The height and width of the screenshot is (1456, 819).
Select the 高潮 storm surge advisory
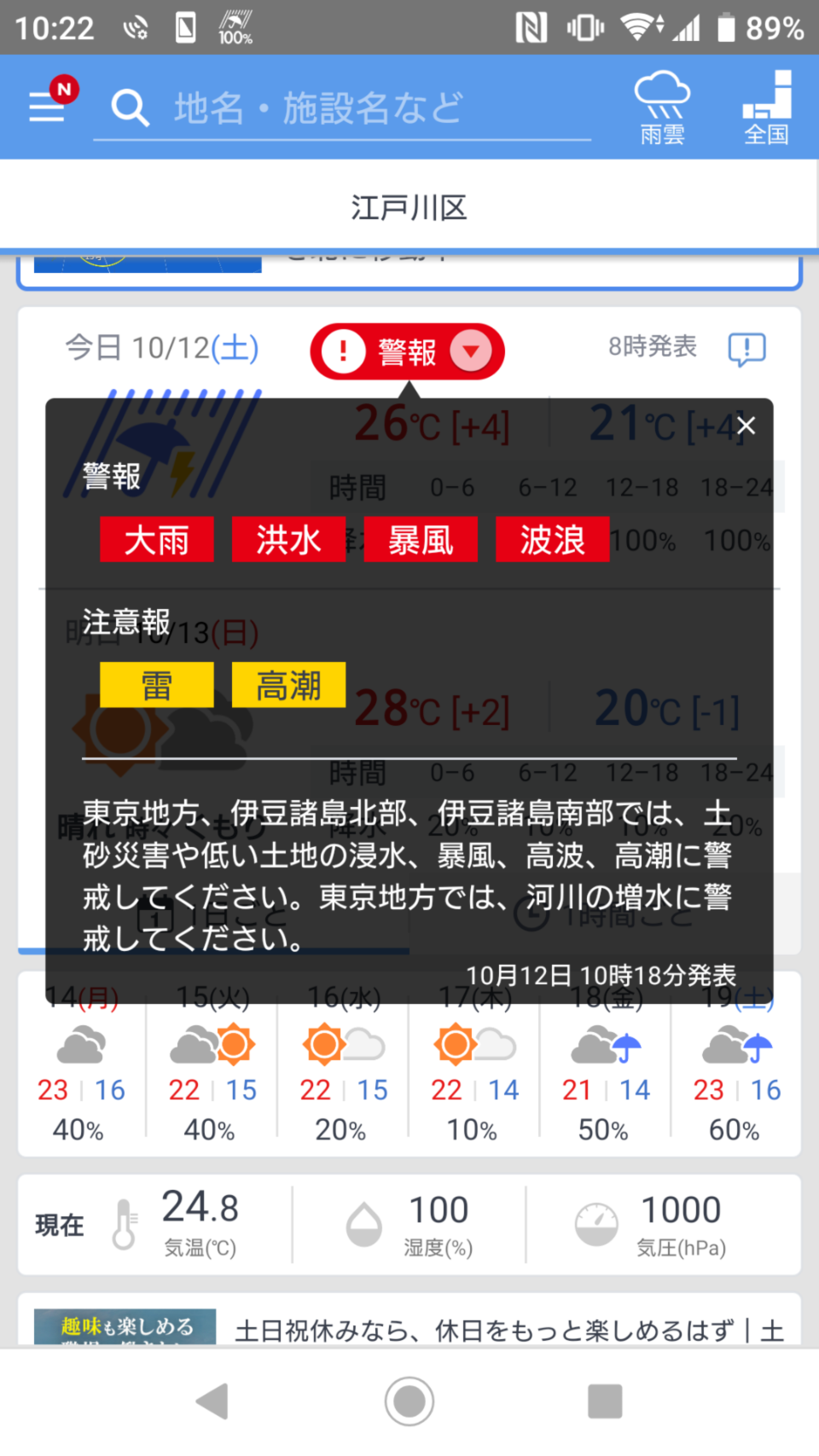pos(288,685)
